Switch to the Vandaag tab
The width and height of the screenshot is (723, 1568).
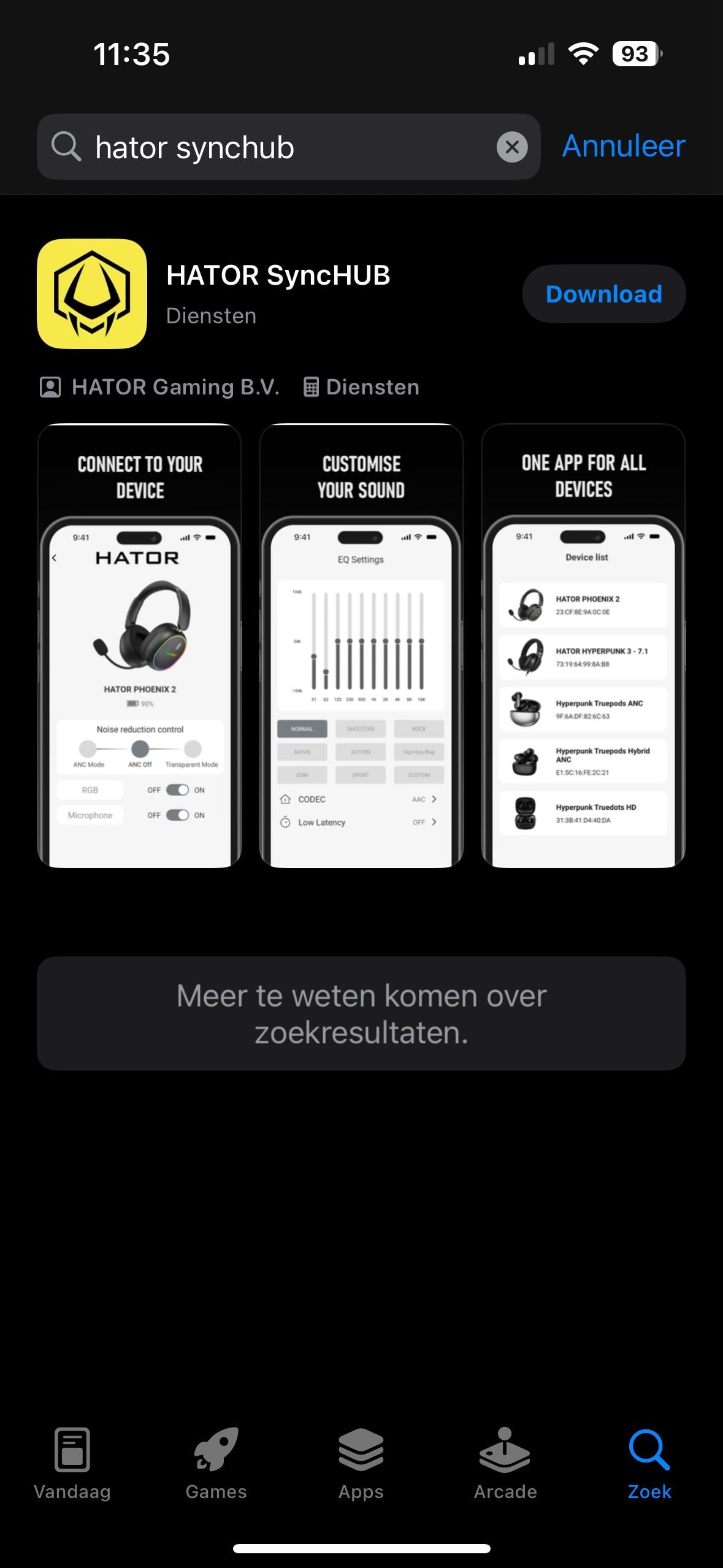tap(72, 1464)
